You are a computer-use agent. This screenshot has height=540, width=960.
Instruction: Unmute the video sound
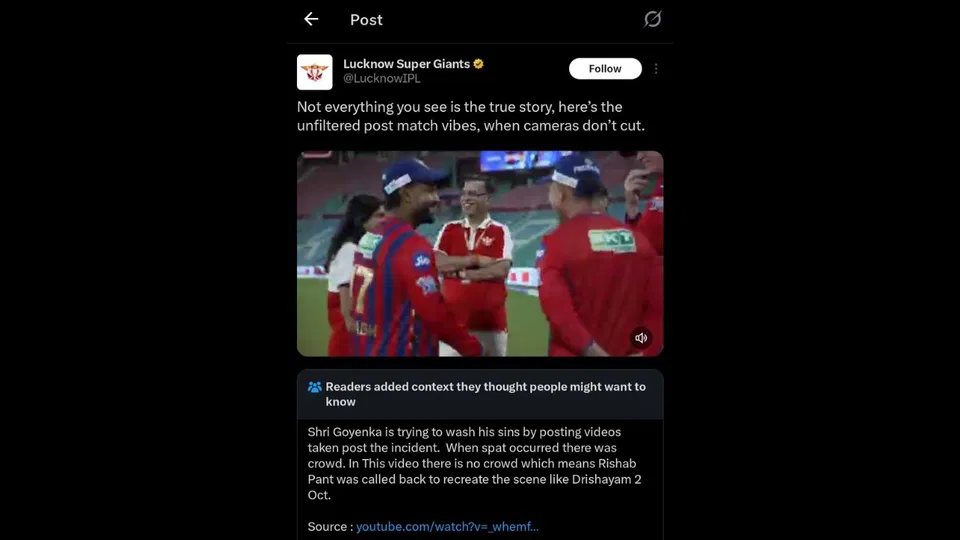coord(641,338)
